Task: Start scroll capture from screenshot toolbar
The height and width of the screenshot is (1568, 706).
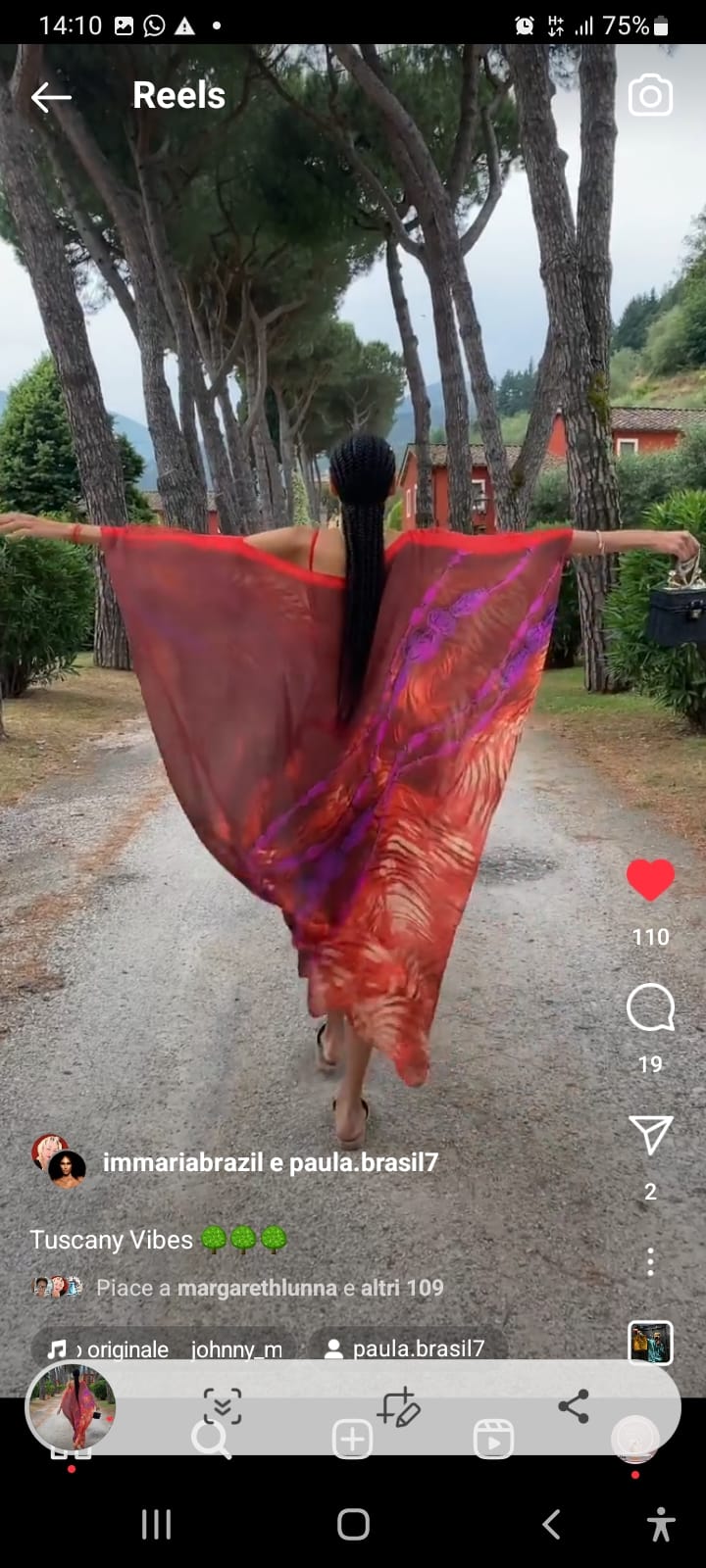Action: pos(223,1406)
